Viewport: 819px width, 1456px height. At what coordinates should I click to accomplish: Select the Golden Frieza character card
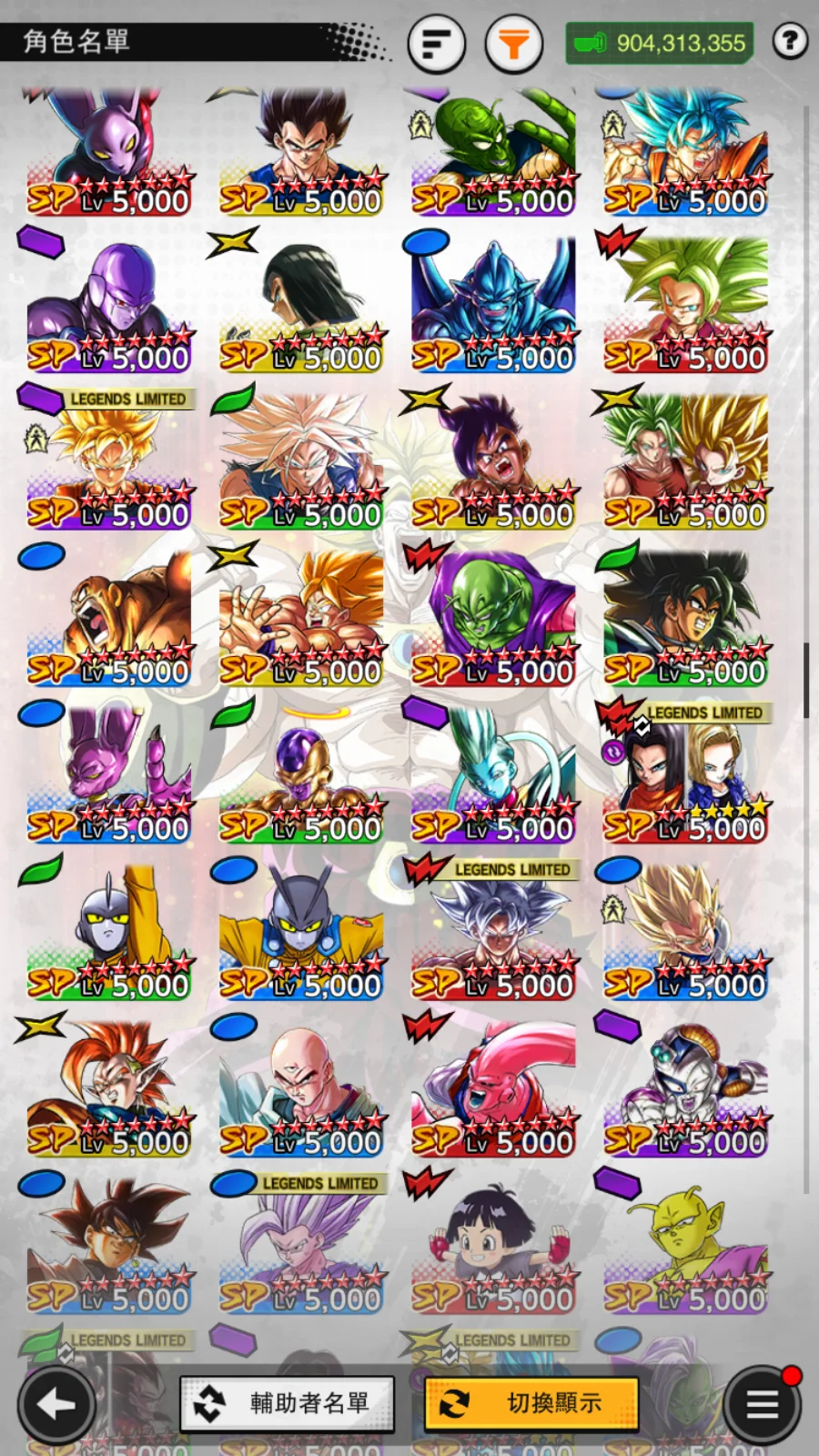coord(301,775)
